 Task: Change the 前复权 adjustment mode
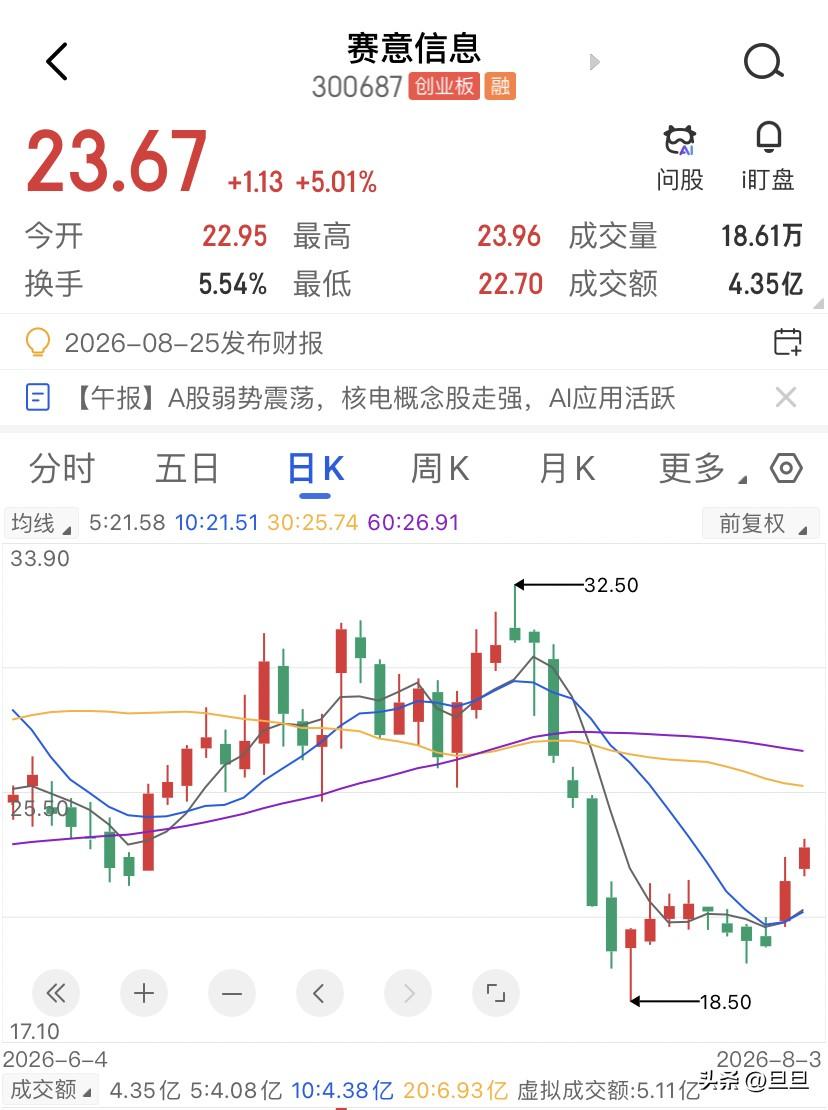pos(761,524)
